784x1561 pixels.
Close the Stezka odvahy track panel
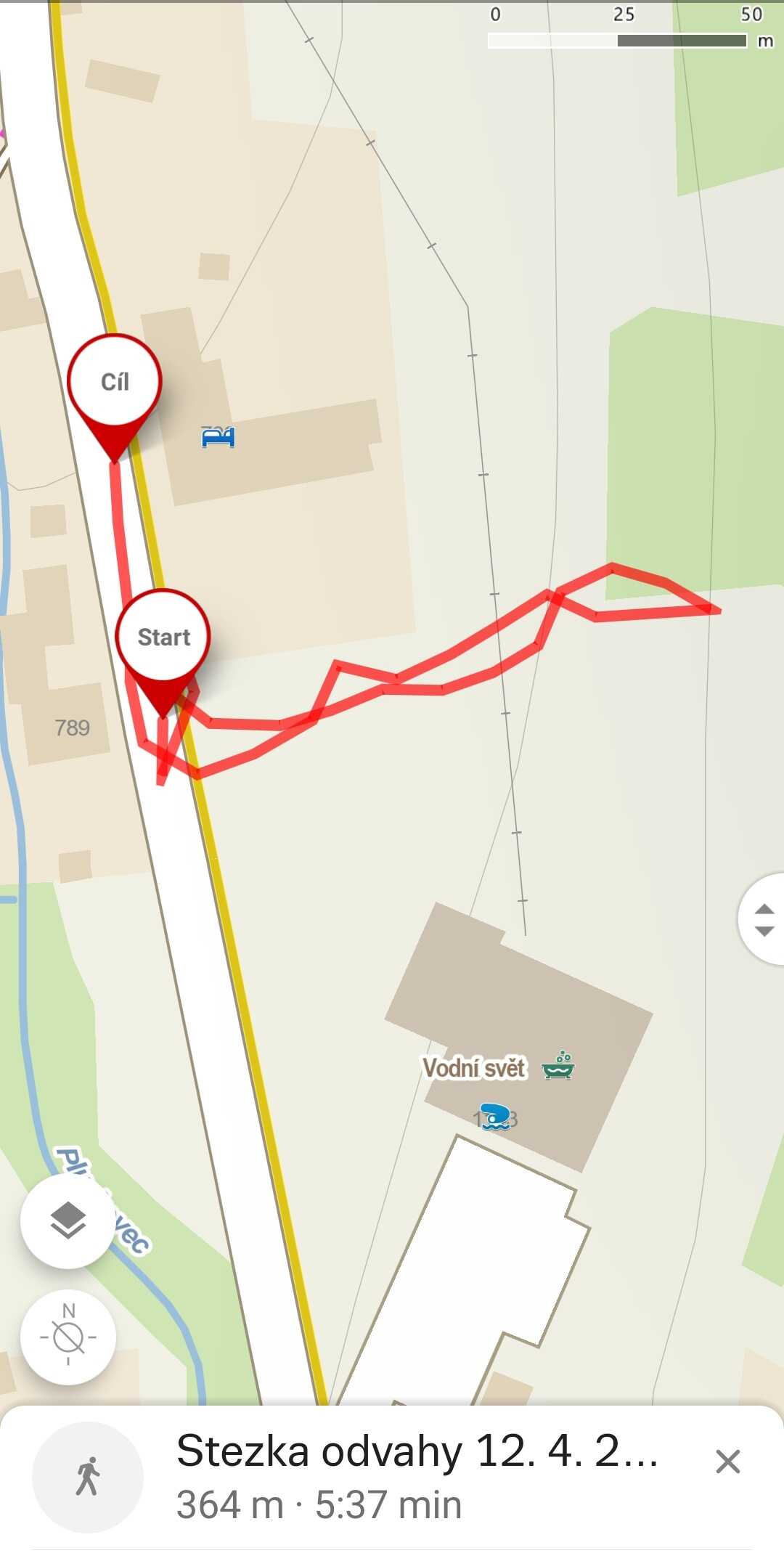point(727,1462)
